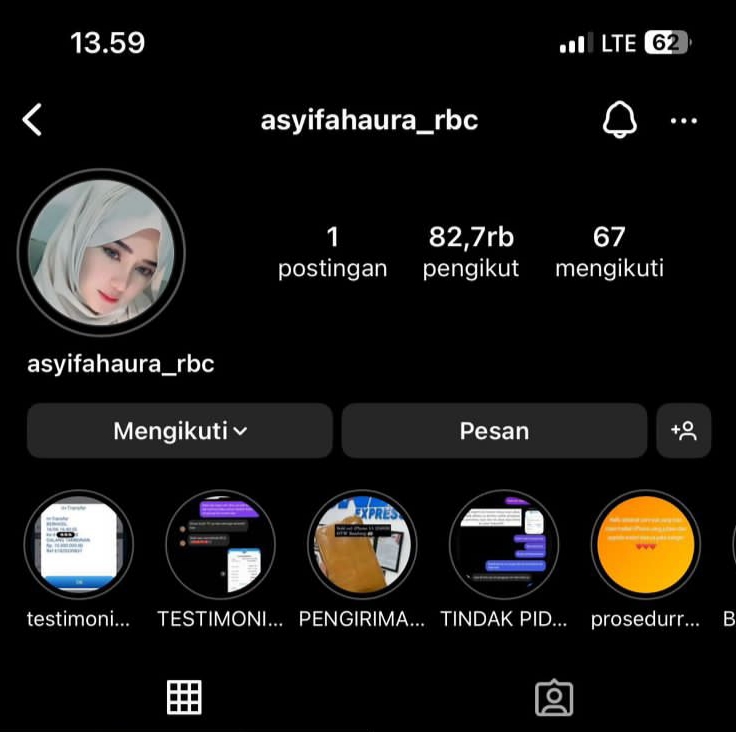Open the uppercase TESTIMONI highlight
The height and width of the screenshot is (732, 736).
coord(220,545)
